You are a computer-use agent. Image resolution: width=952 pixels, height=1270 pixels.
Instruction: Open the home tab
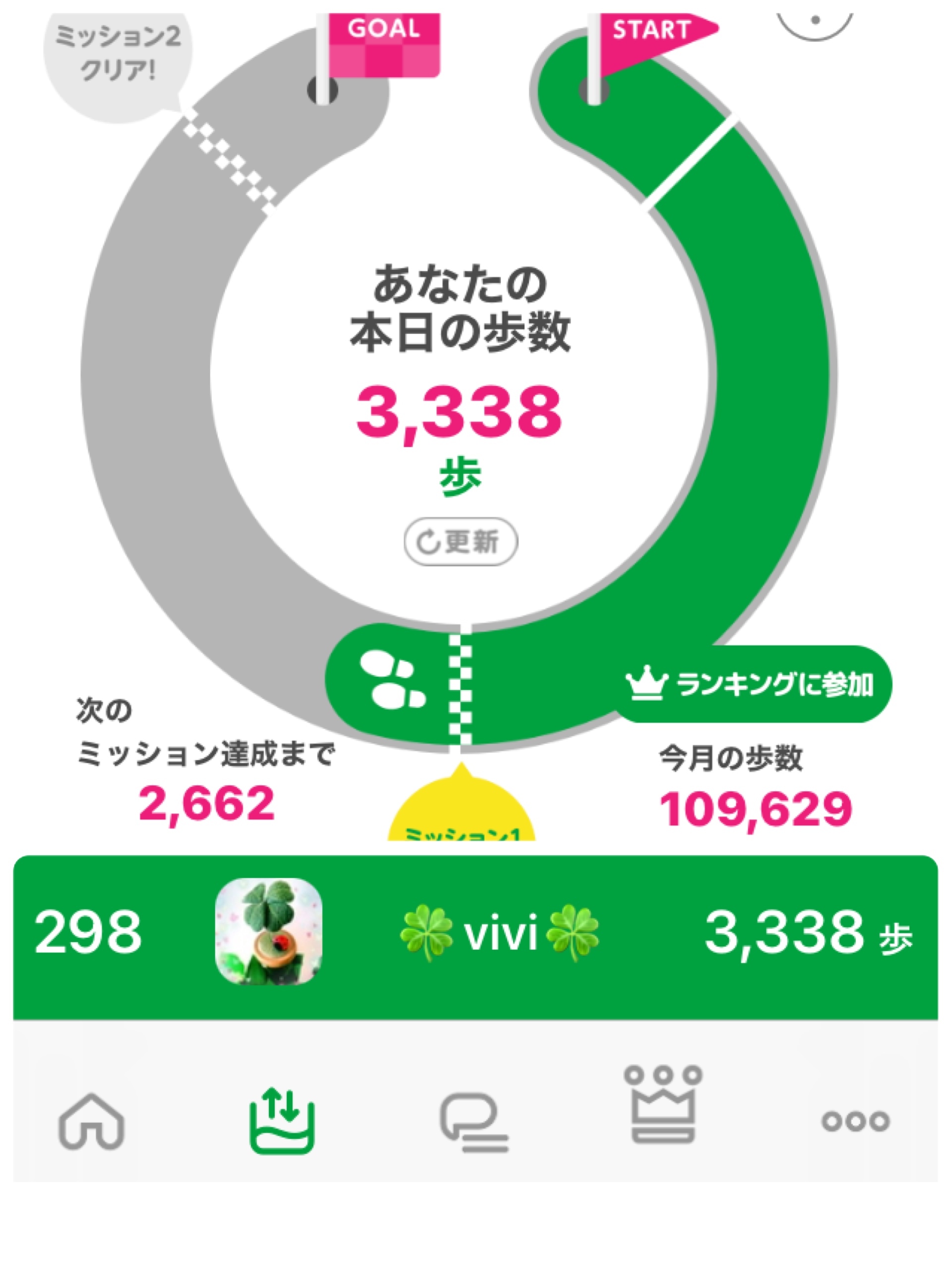(92, 1121)
